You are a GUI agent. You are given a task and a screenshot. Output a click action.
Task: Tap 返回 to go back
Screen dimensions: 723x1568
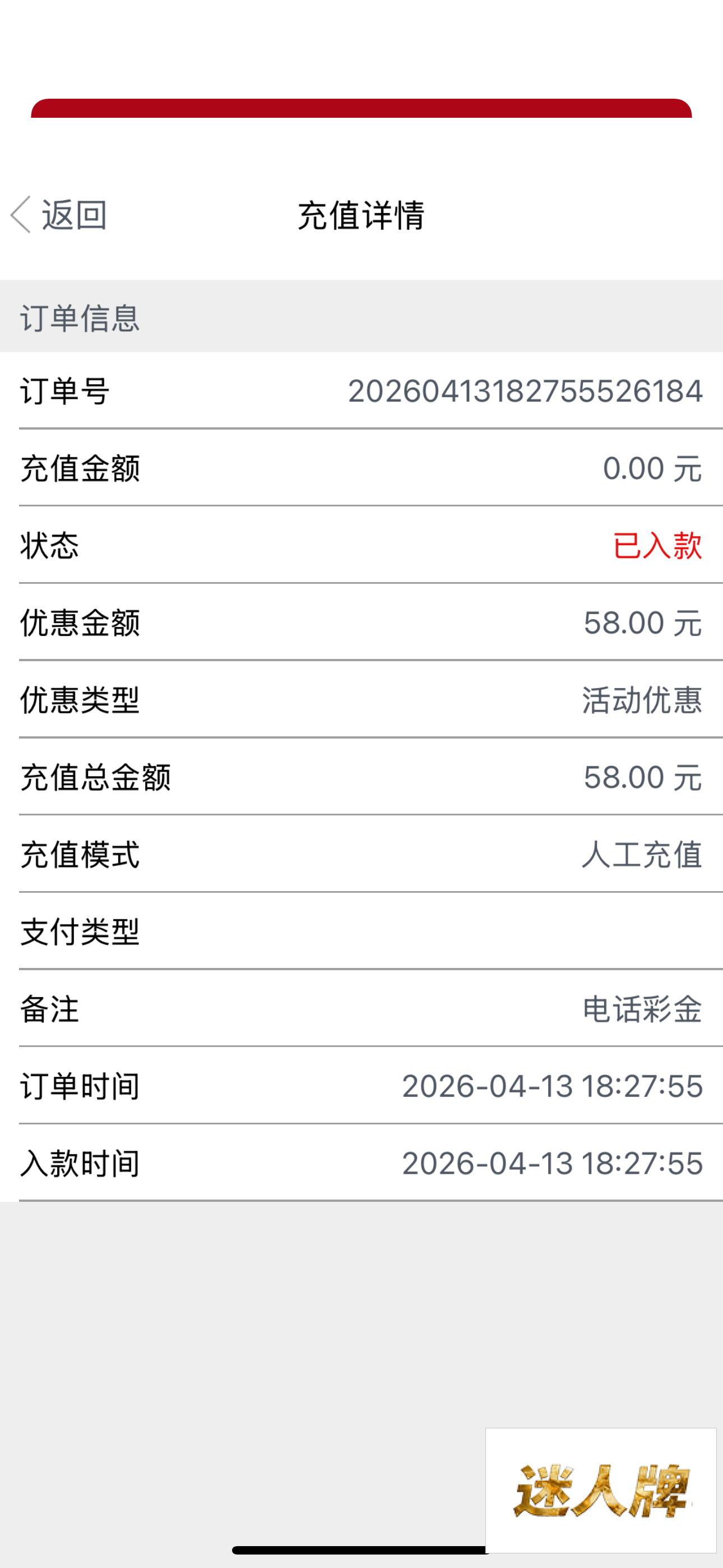click(59, 215)
